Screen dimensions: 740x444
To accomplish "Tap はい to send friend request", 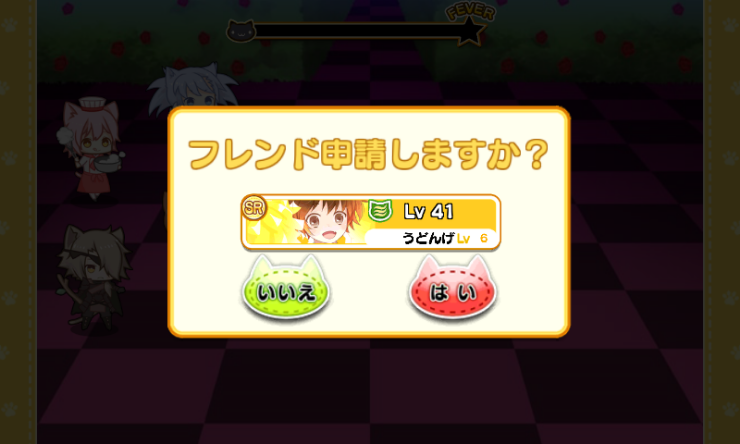I will 452,291.
